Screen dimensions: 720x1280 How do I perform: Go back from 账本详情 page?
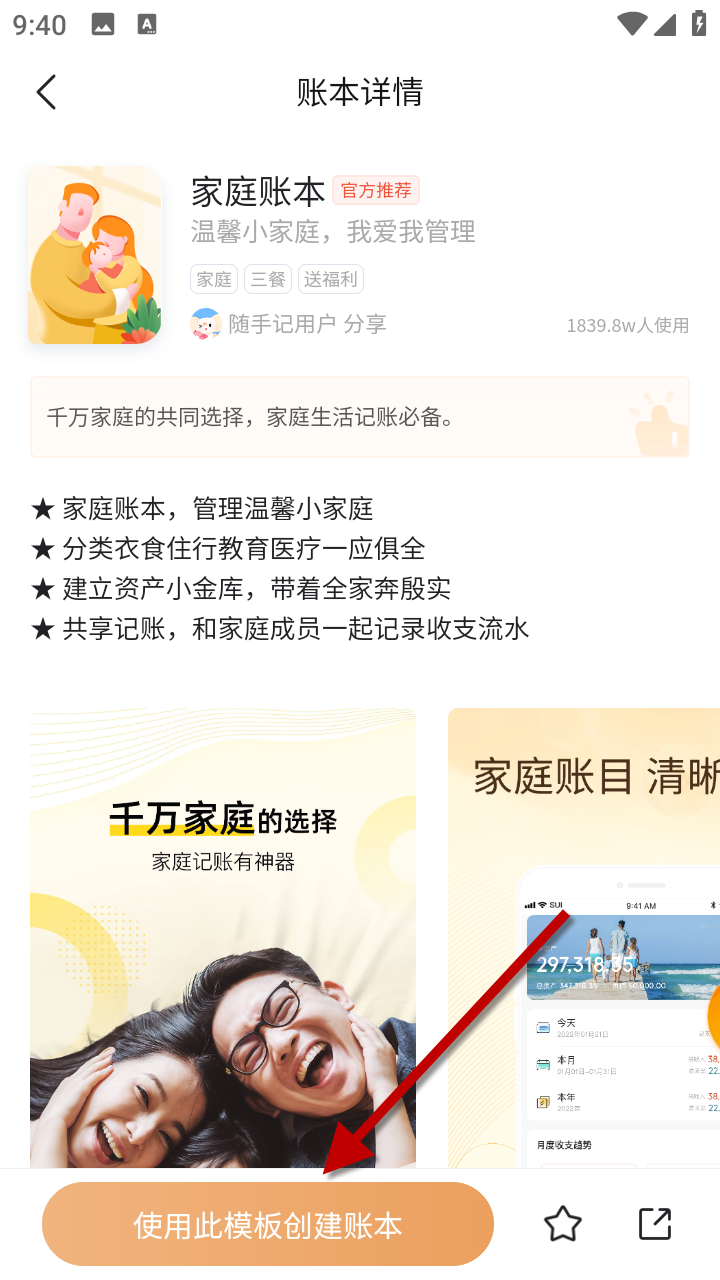click(x=46, y=92)
